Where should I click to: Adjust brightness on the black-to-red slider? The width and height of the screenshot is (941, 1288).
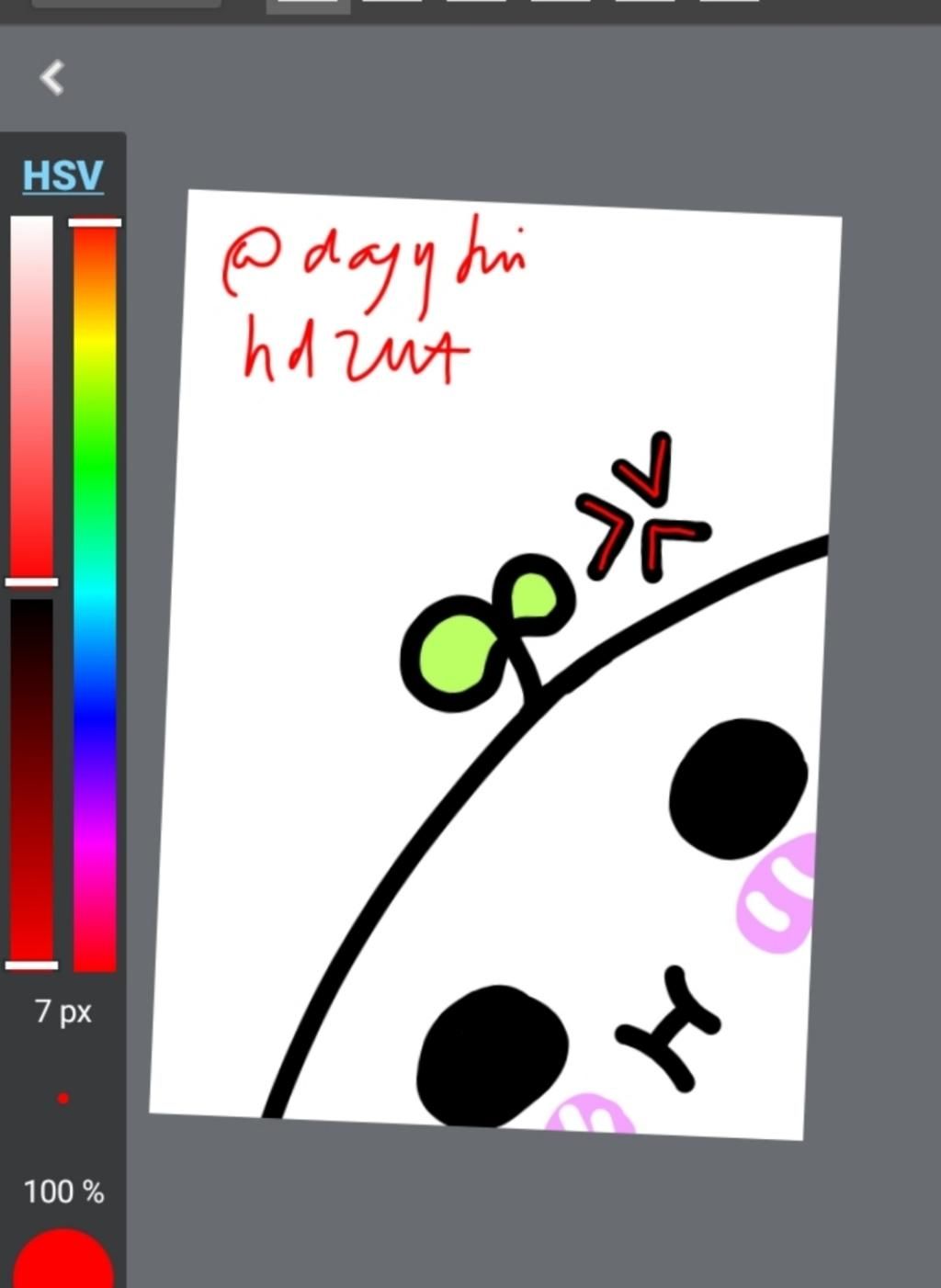pos(32,781)
